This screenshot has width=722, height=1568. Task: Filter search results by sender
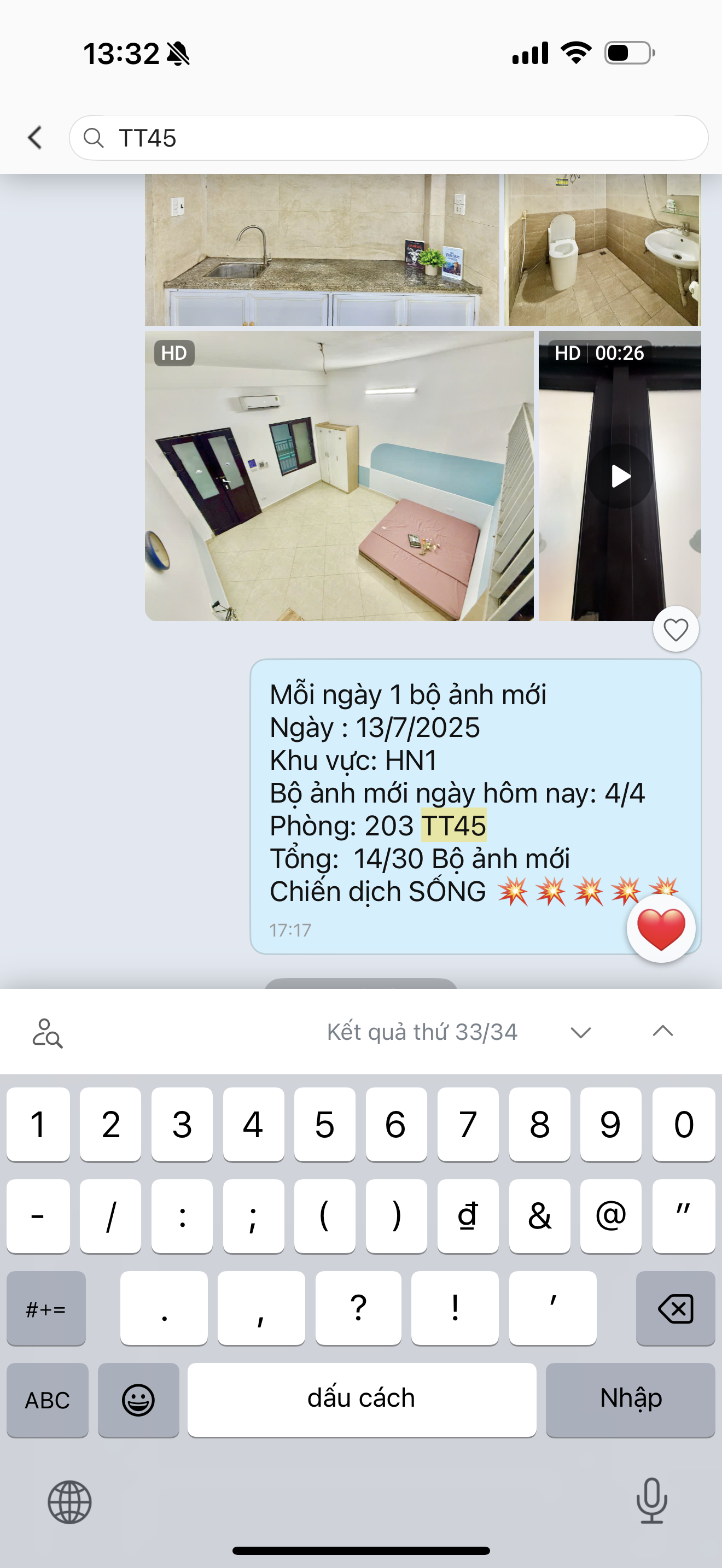[47, 1033]
